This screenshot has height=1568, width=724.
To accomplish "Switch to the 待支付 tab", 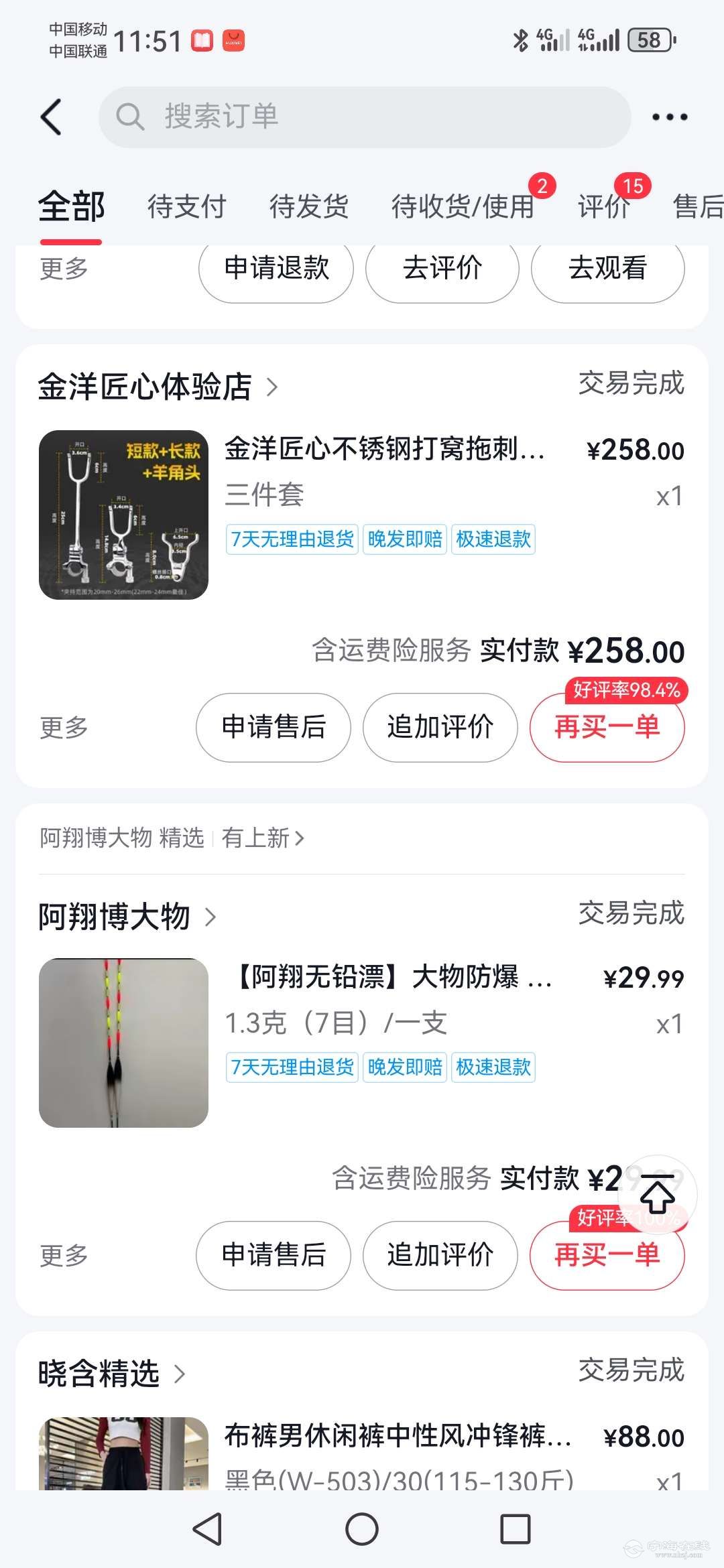I will [x=186, y=206].
